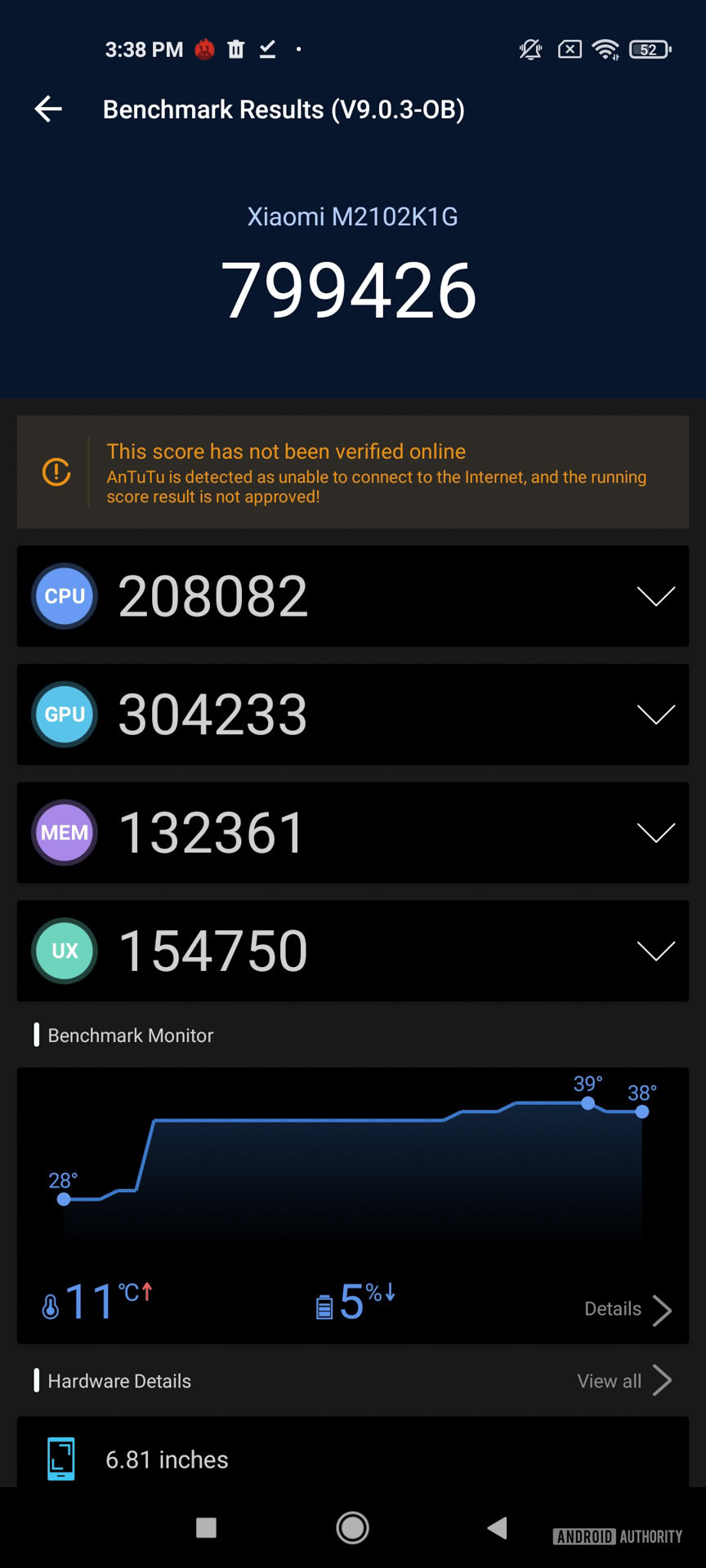Open recent apps from navigation bar
The height and width of the screenshot is (1568, 706).
(x=207, y=1527)
